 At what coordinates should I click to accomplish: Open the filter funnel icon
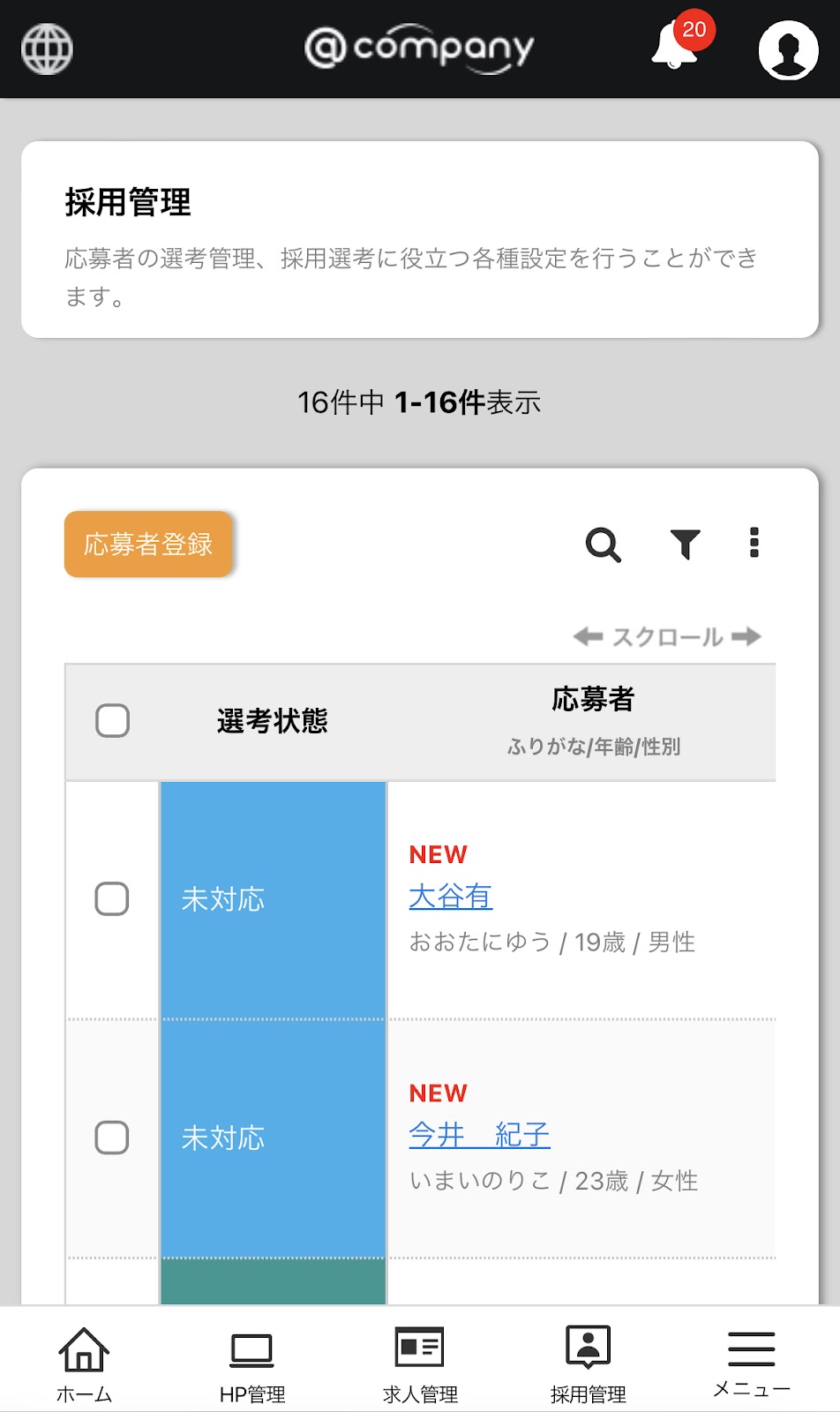point(685,545)
